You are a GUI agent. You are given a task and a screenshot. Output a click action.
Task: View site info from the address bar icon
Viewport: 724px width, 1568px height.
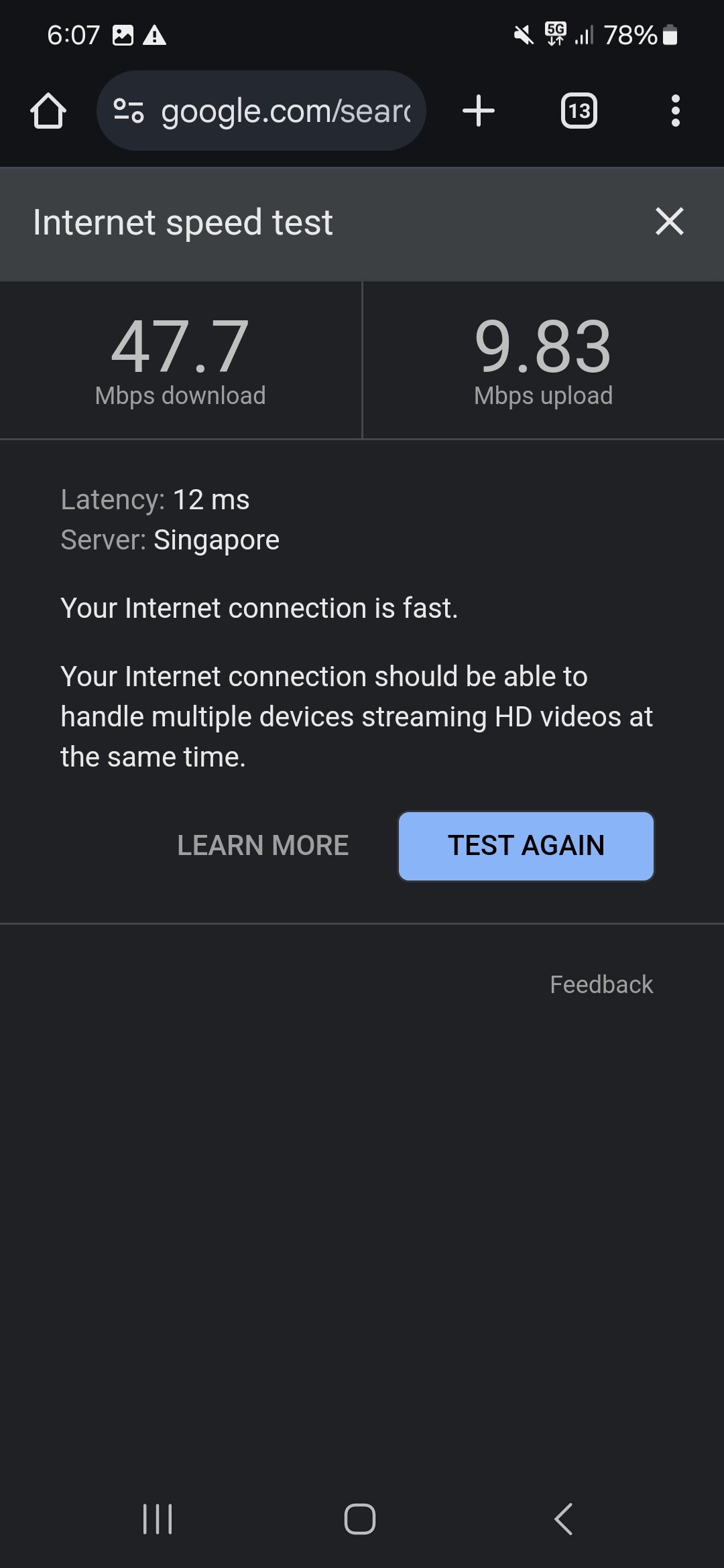pos(129,111)
